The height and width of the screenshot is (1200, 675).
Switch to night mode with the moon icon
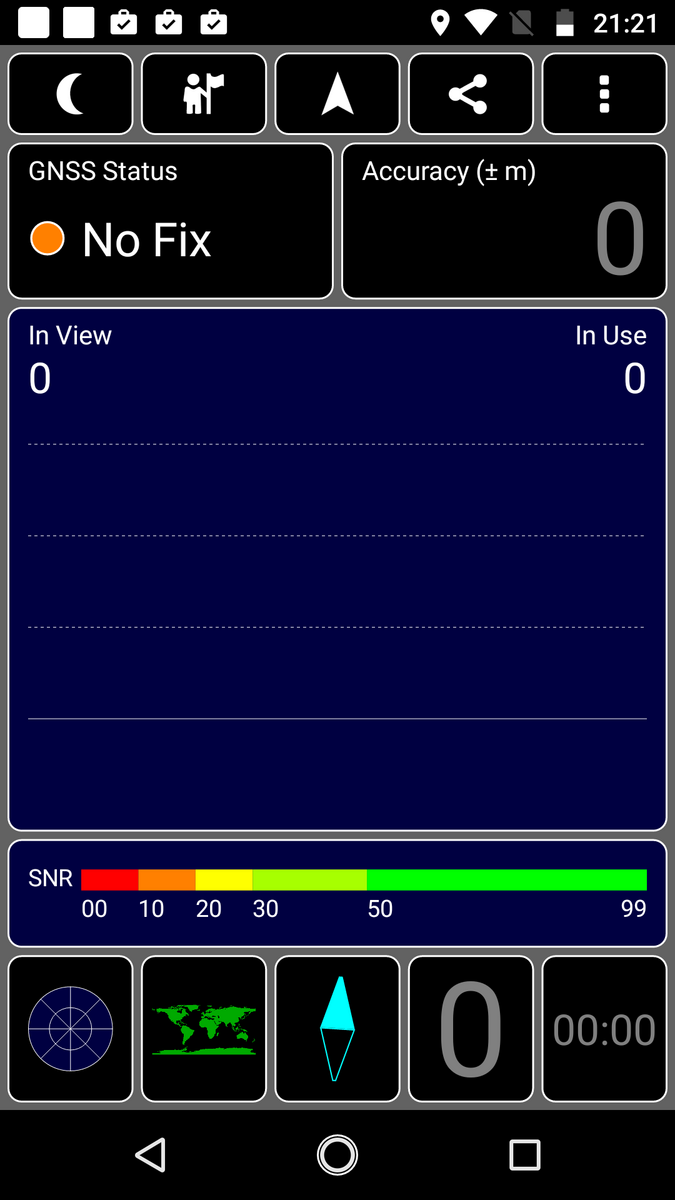coord(70,94)
